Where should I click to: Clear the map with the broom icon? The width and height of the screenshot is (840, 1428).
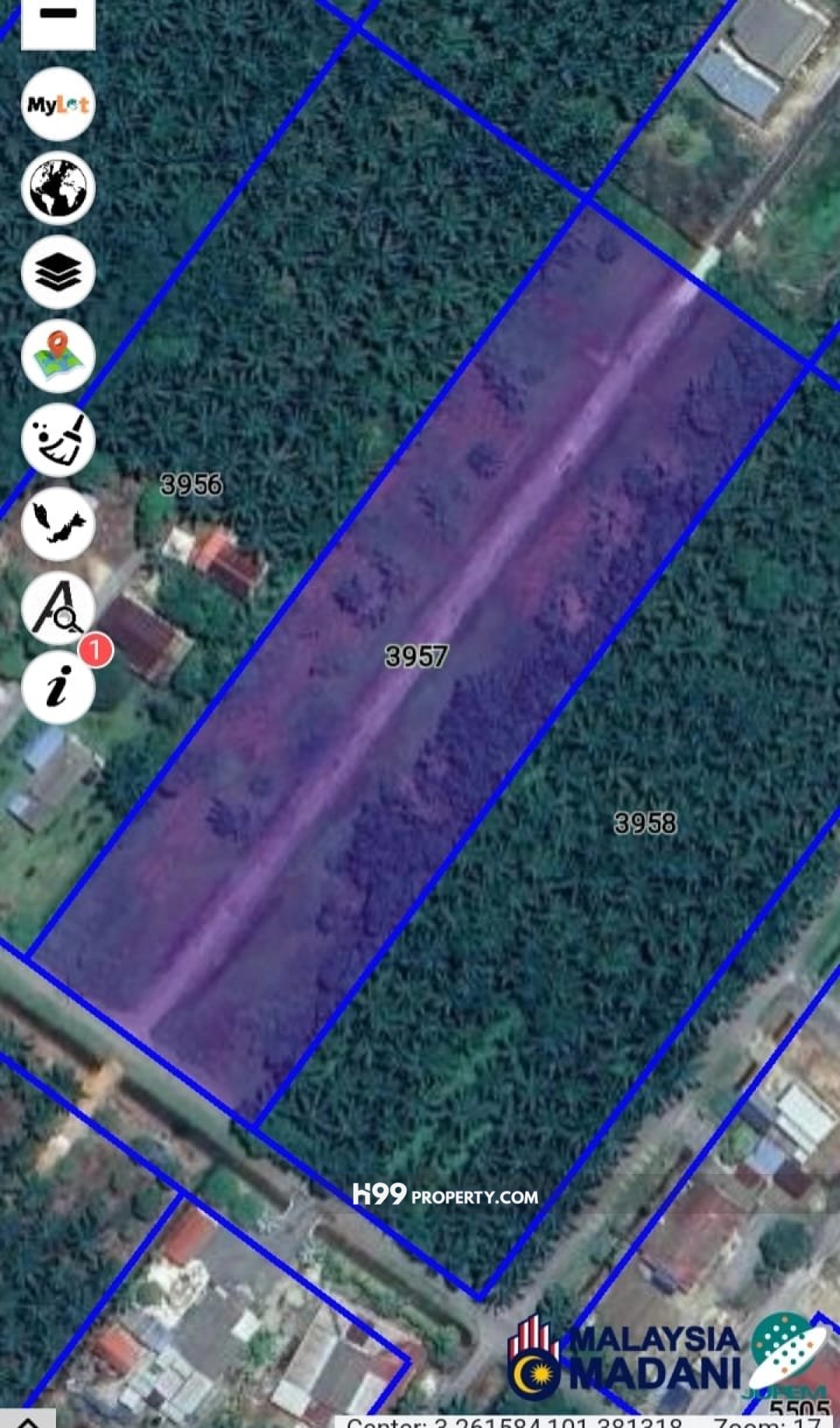tap(58, 440)
